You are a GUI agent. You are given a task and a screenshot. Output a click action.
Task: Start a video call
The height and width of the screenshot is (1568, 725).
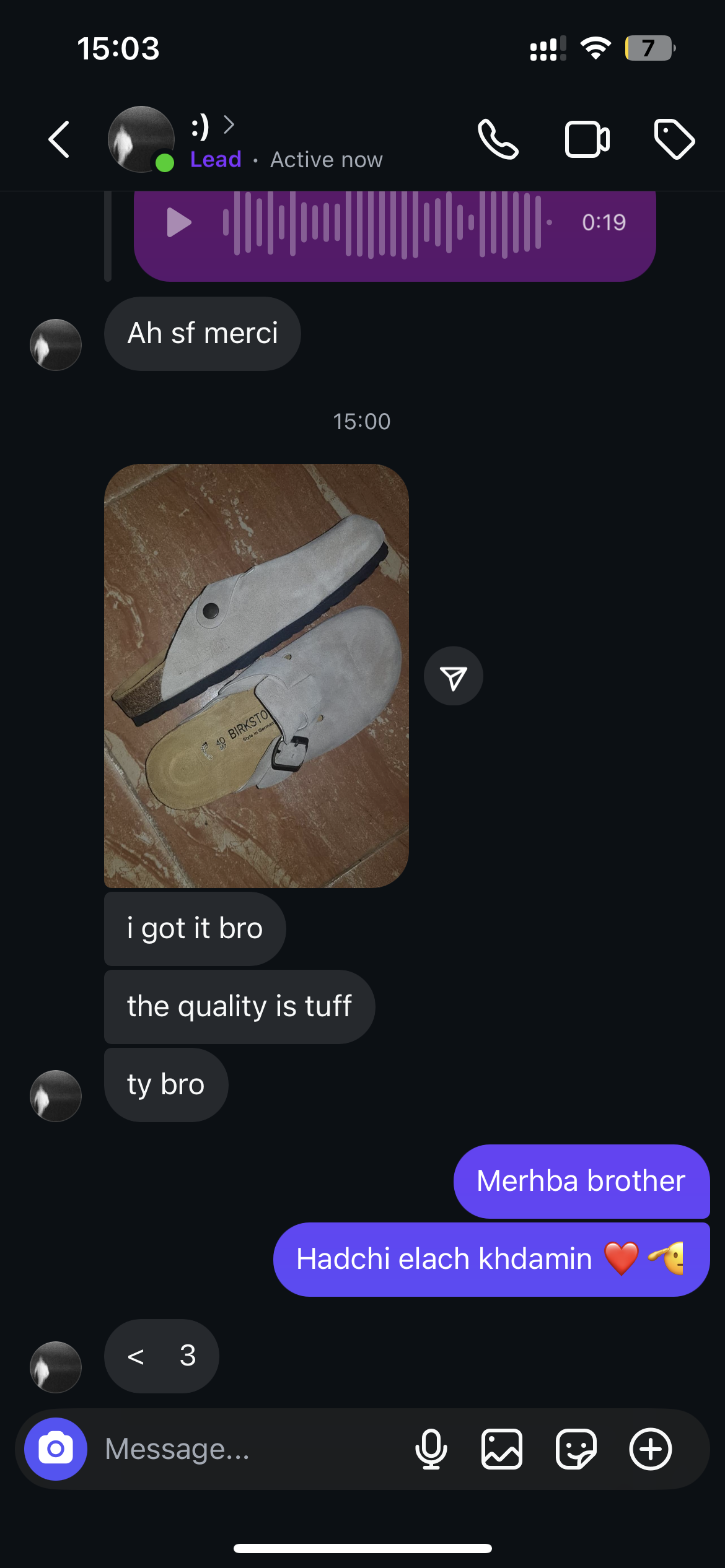tap(587, 139)
